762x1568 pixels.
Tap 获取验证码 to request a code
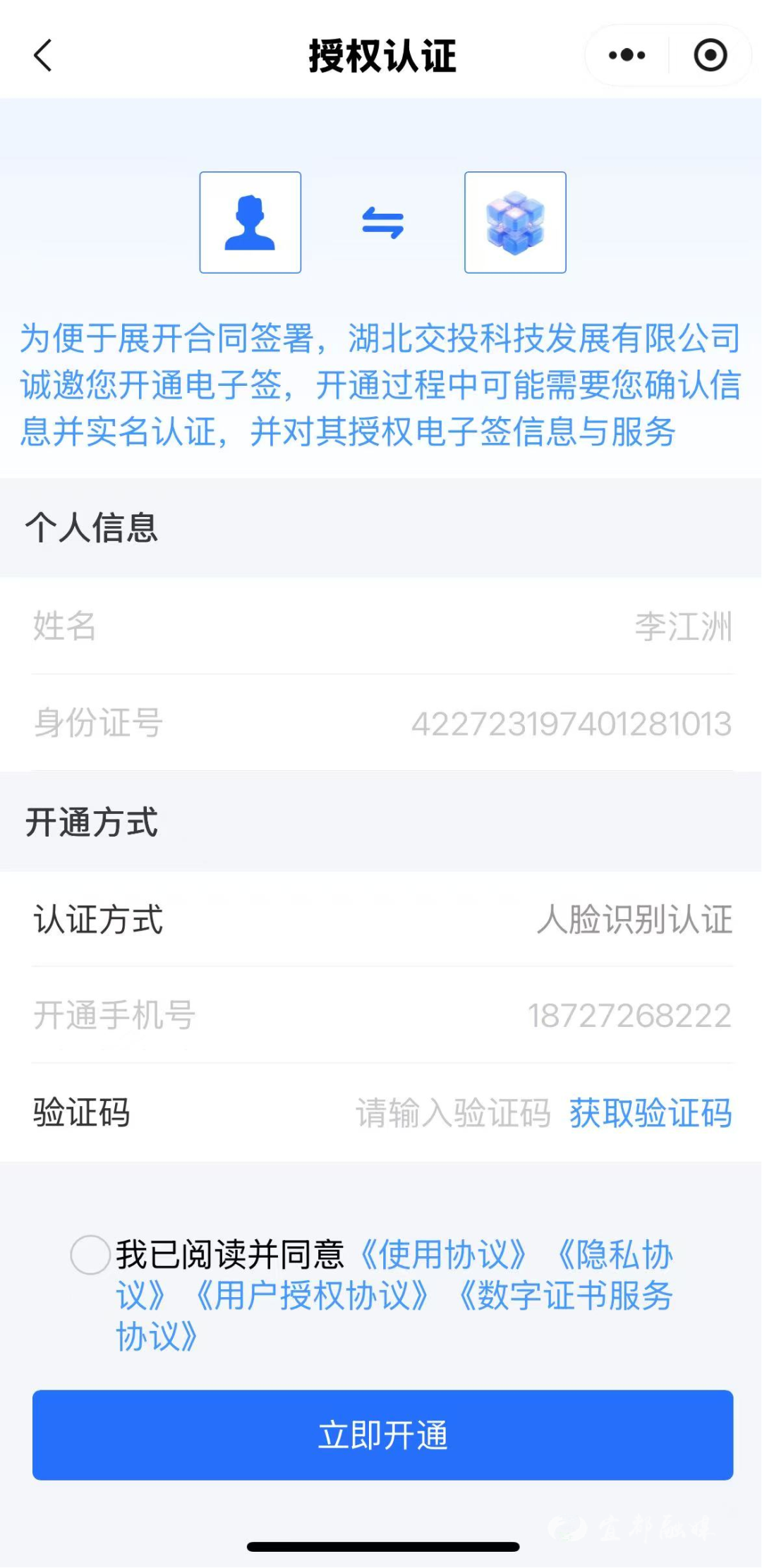click(650, 1113)
